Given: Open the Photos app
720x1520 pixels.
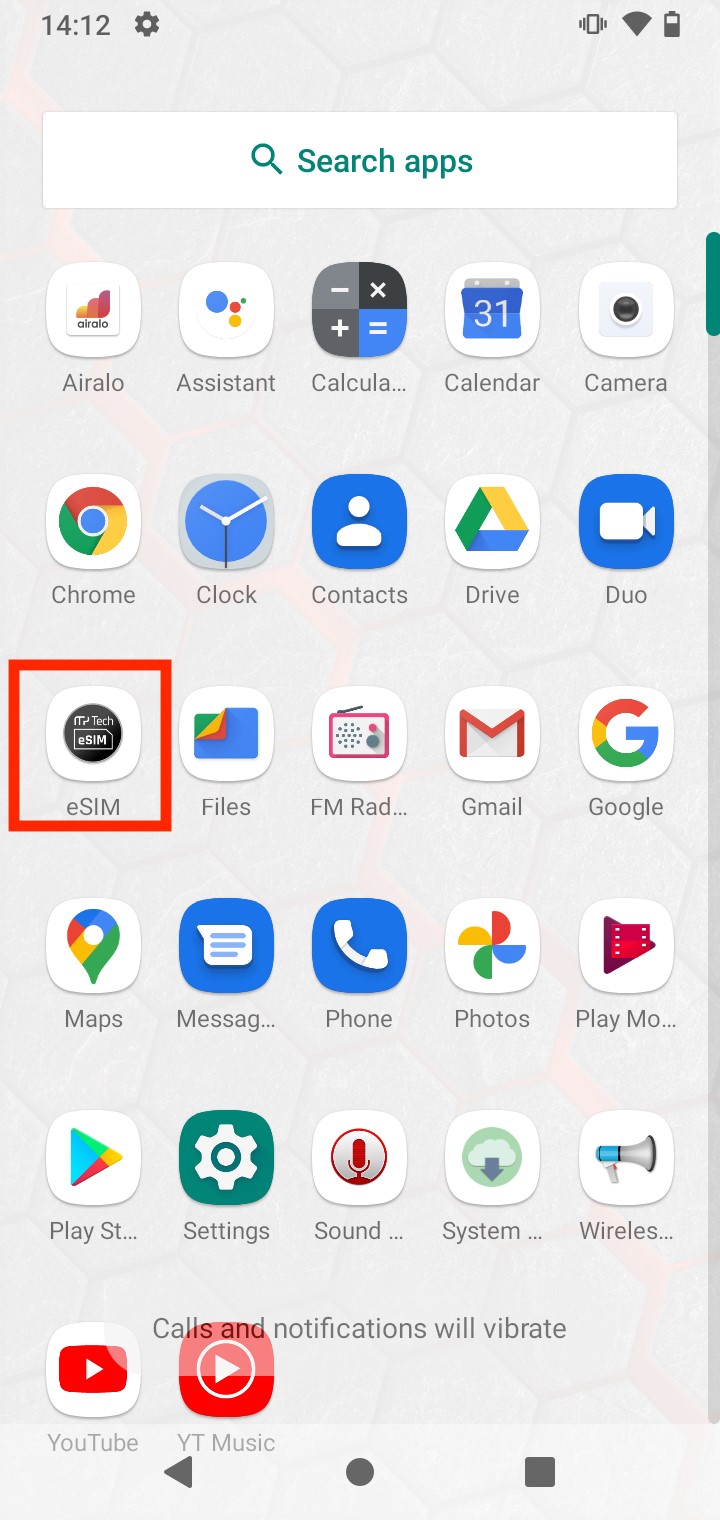Looking at the screenshot, I should coord(492,946).
